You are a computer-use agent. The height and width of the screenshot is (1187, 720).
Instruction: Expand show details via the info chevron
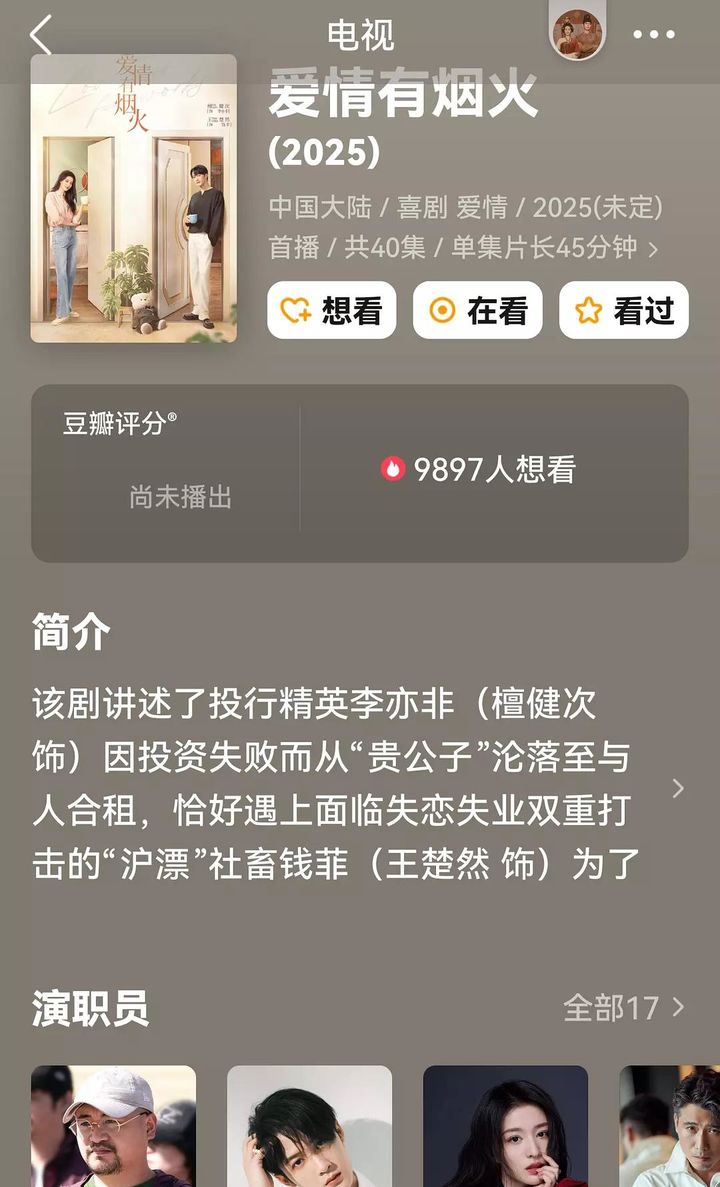click(653, 249)
